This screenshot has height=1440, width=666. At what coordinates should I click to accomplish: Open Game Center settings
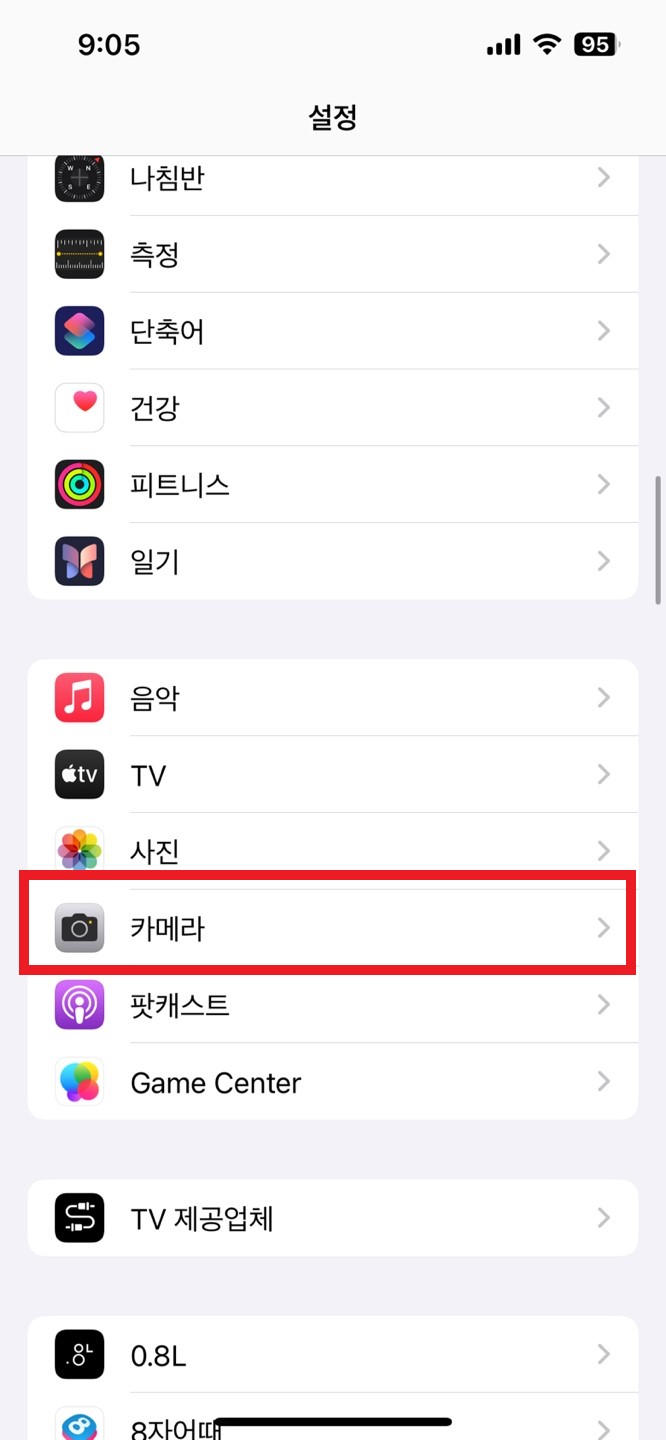333,1082
